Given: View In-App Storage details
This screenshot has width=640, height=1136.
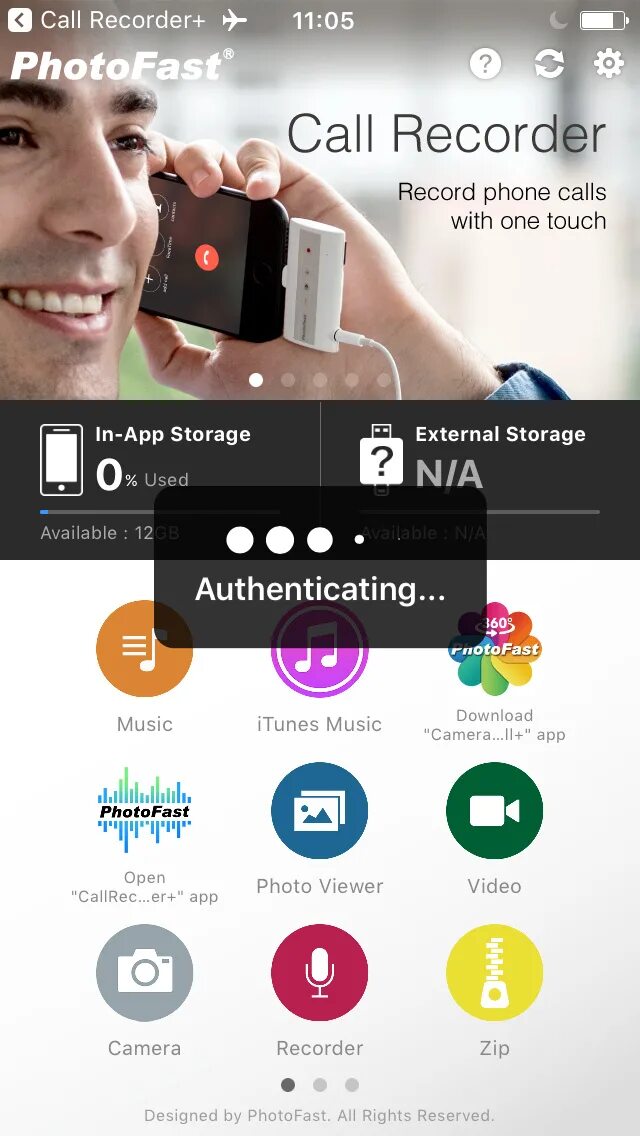Looking at the screenshot, I should pyautogui.click(x=160, y=480).
